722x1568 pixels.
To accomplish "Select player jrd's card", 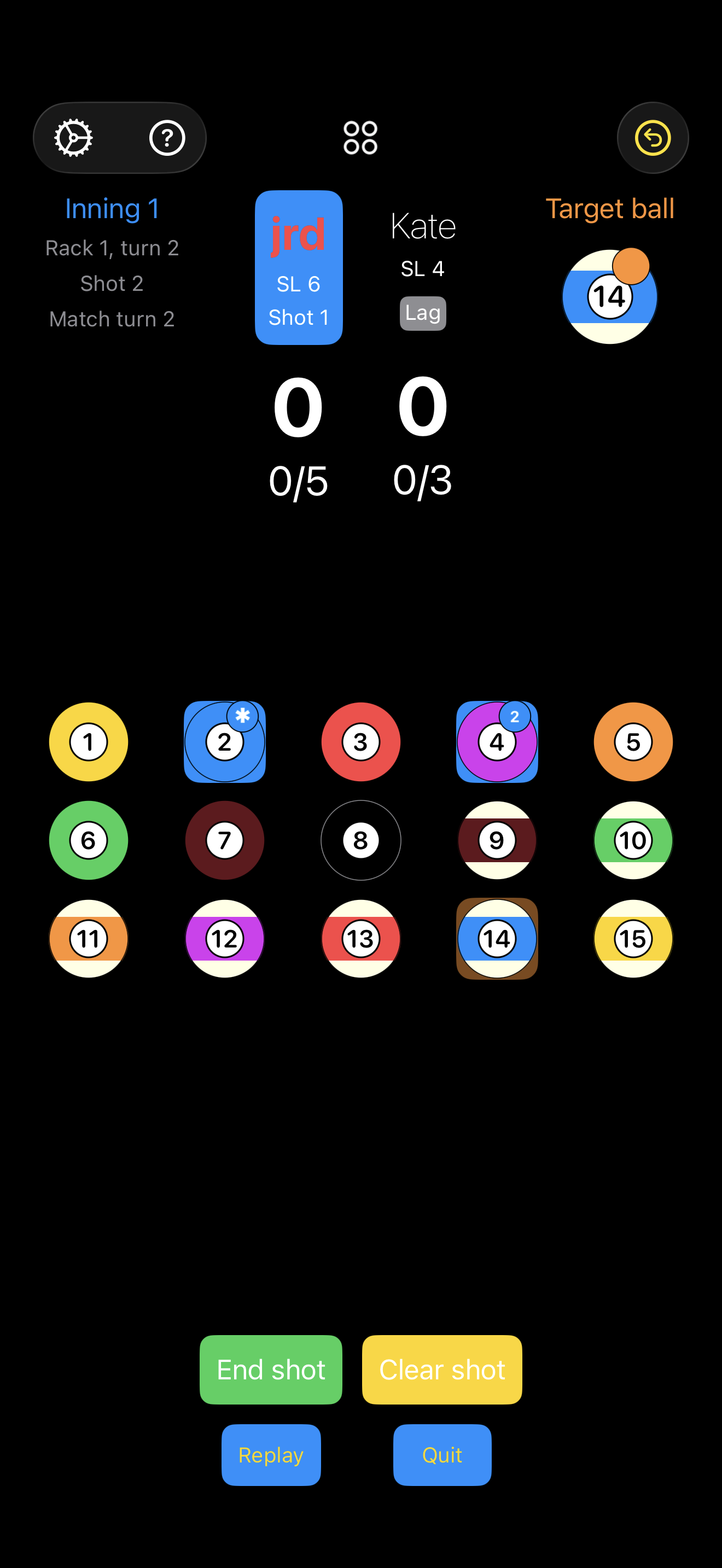I will [x=298, y=267].
